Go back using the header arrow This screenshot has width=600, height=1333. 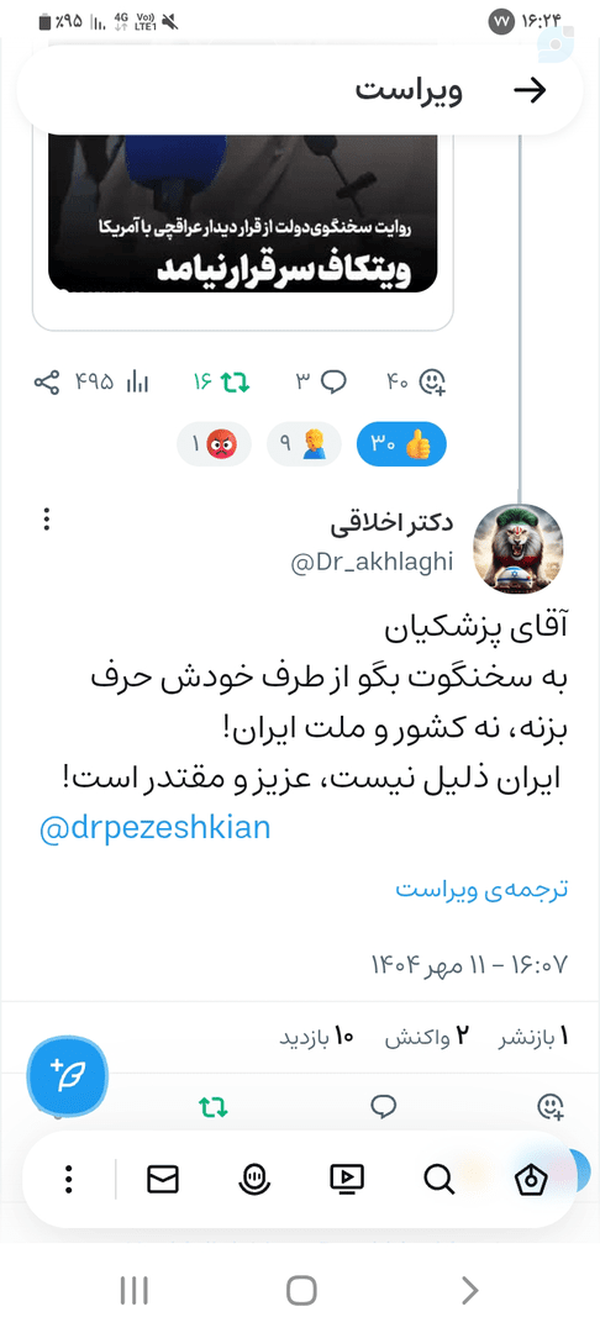pos(530,91)
